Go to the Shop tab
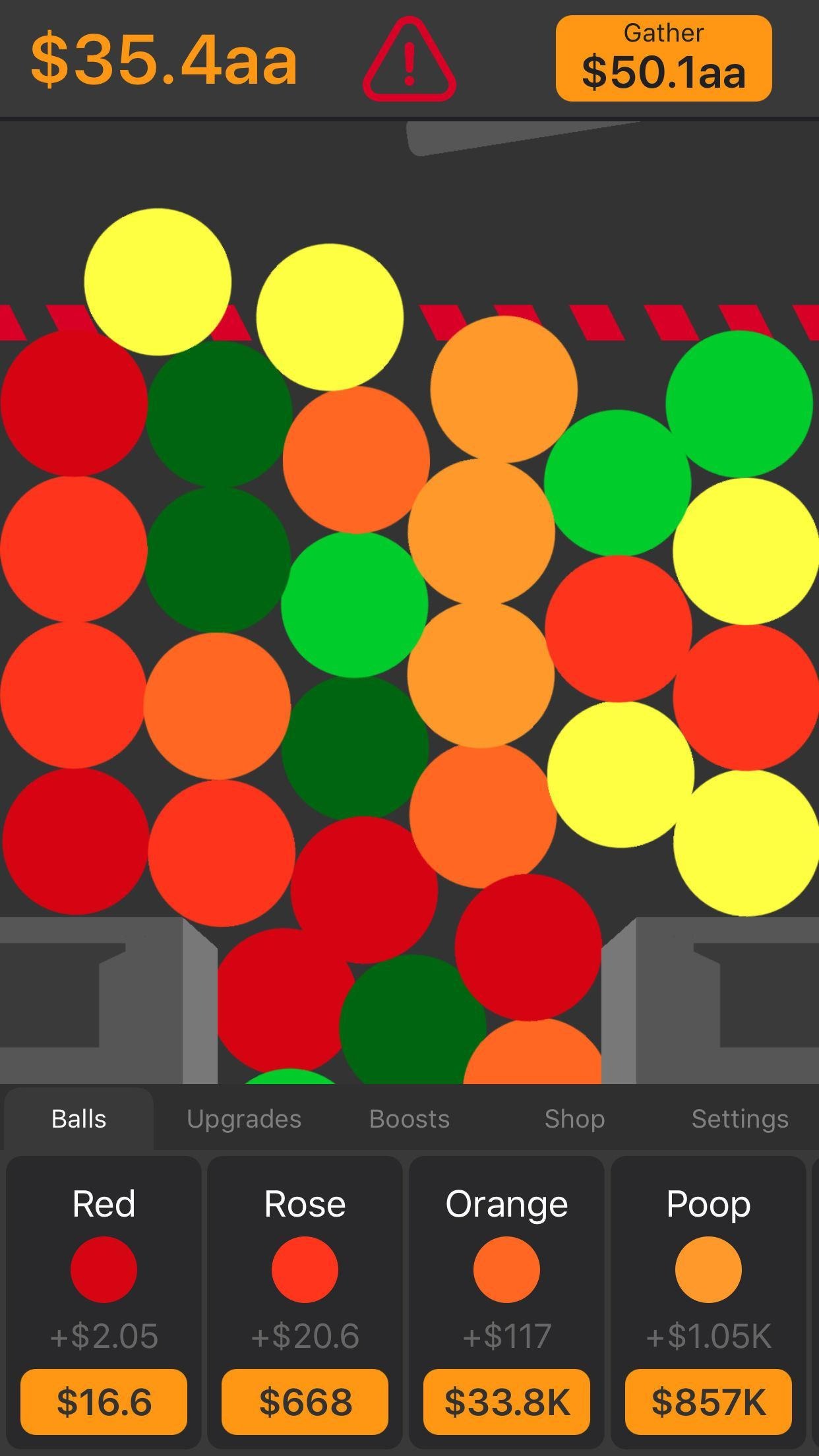 point(574,1119)
